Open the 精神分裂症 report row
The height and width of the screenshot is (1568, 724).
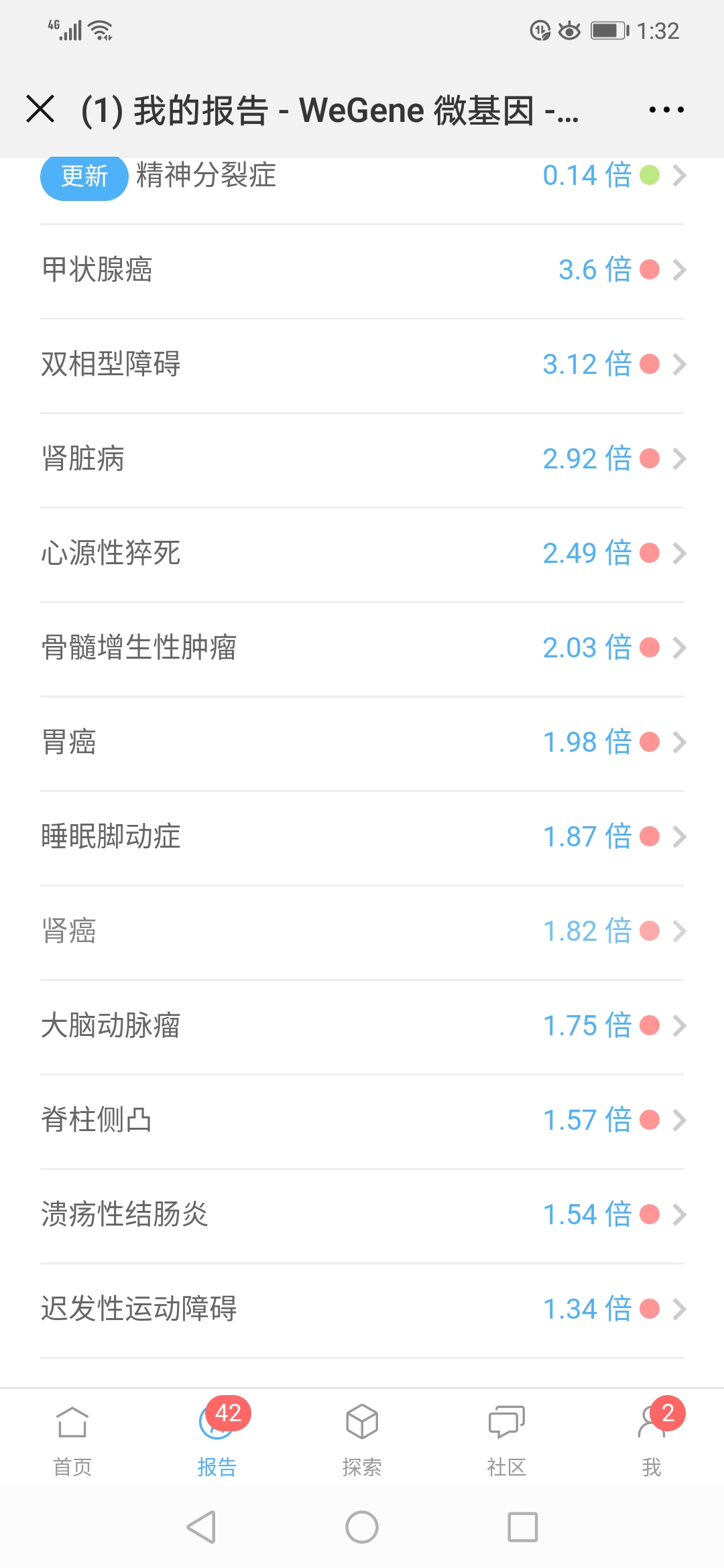362,177
